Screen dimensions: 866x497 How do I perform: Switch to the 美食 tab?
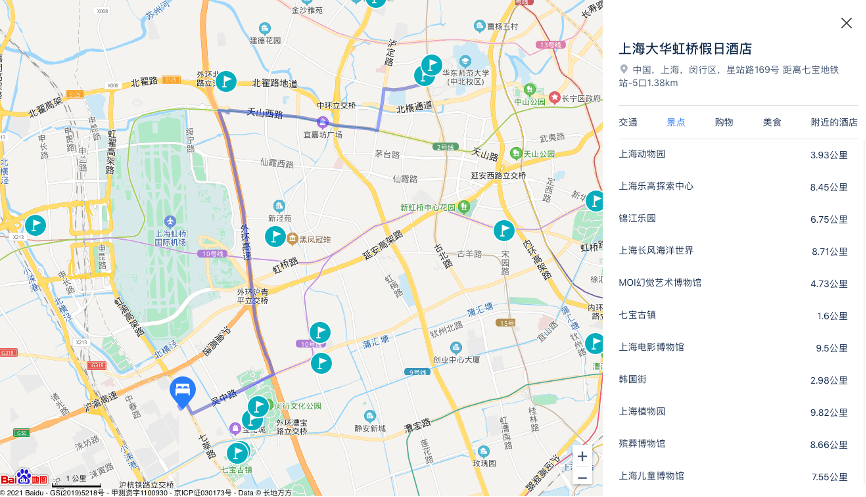point(772,122)
